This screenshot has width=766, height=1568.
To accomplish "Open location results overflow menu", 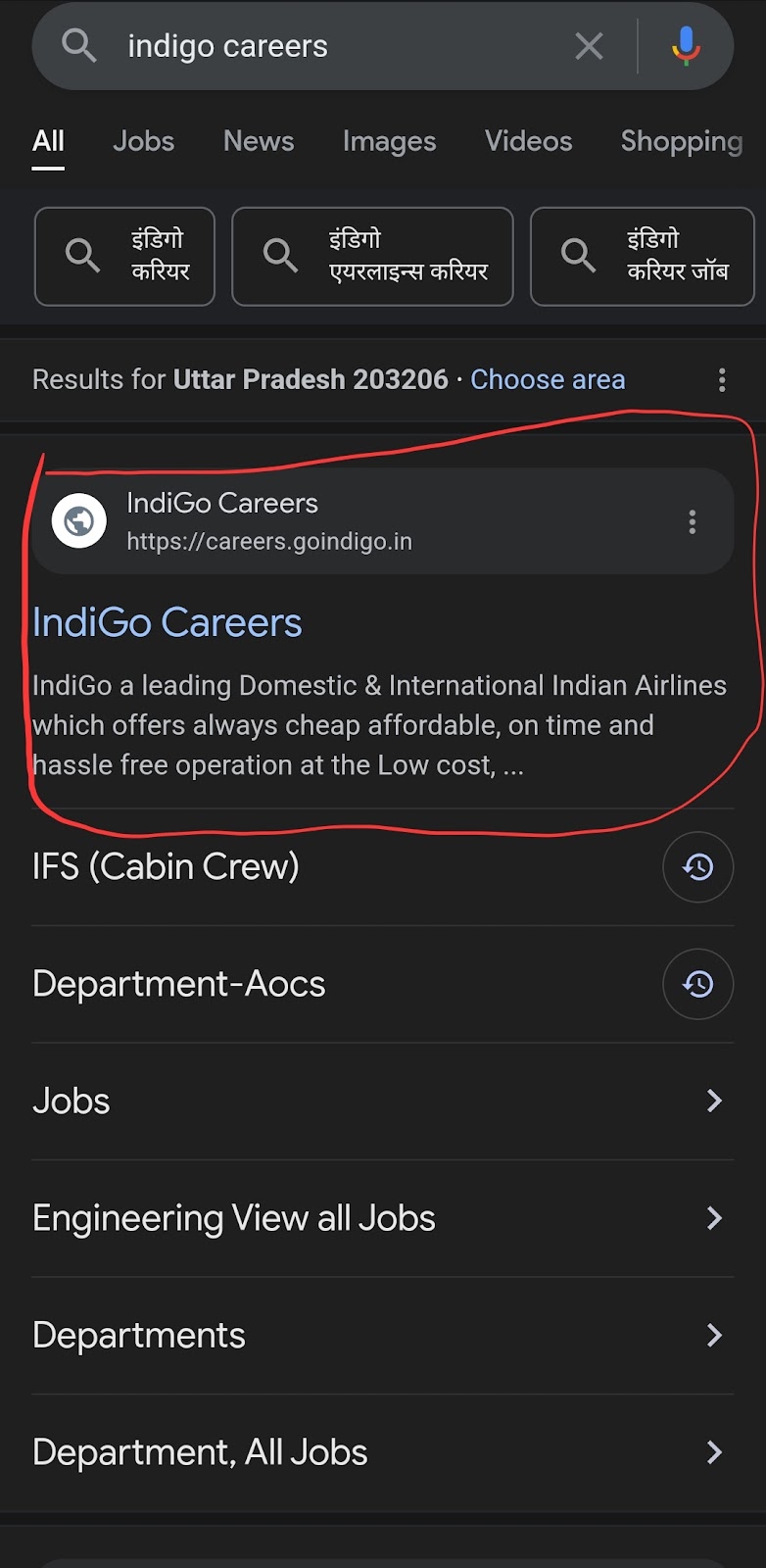I will coord(722,379).
